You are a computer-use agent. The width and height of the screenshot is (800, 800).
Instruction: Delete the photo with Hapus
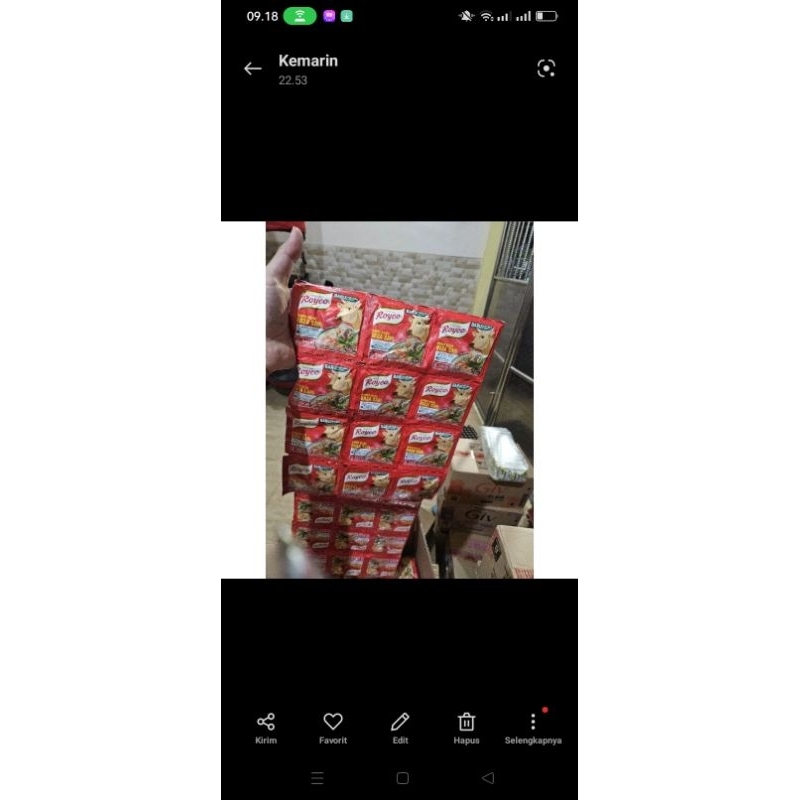coord(466,727)
